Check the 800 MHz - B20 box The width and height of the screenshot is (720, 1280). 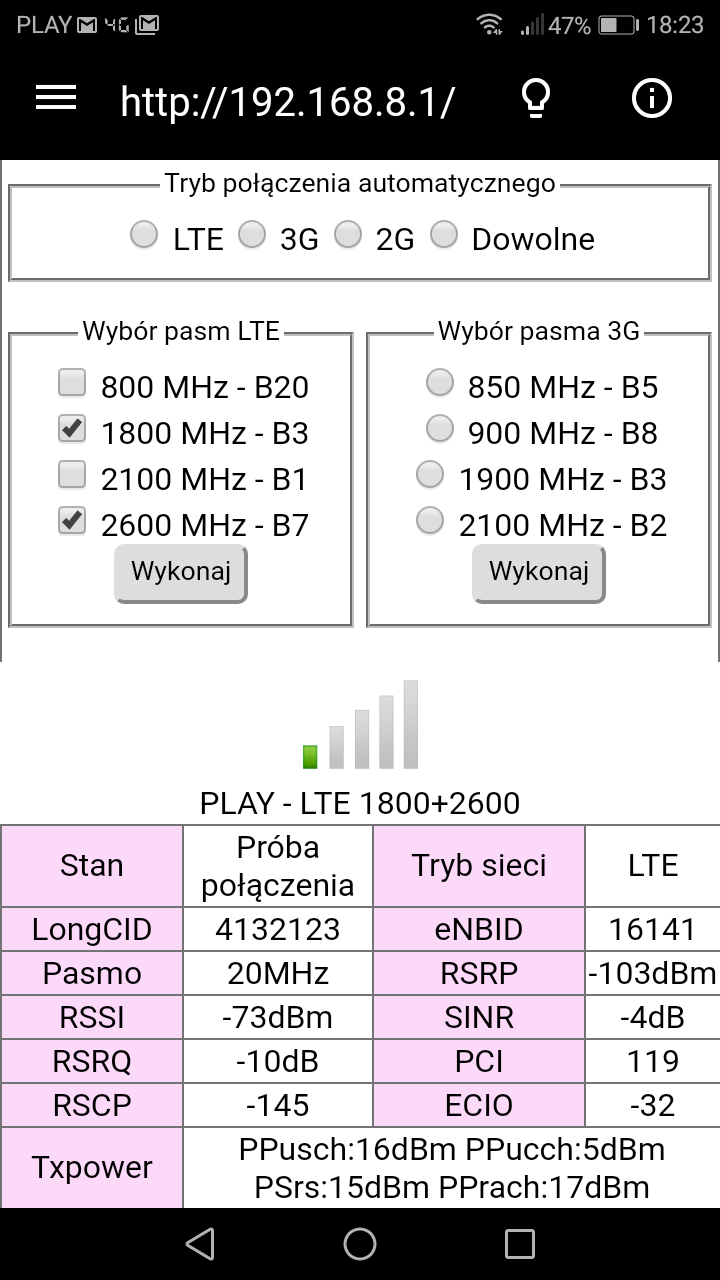point(72,383)
